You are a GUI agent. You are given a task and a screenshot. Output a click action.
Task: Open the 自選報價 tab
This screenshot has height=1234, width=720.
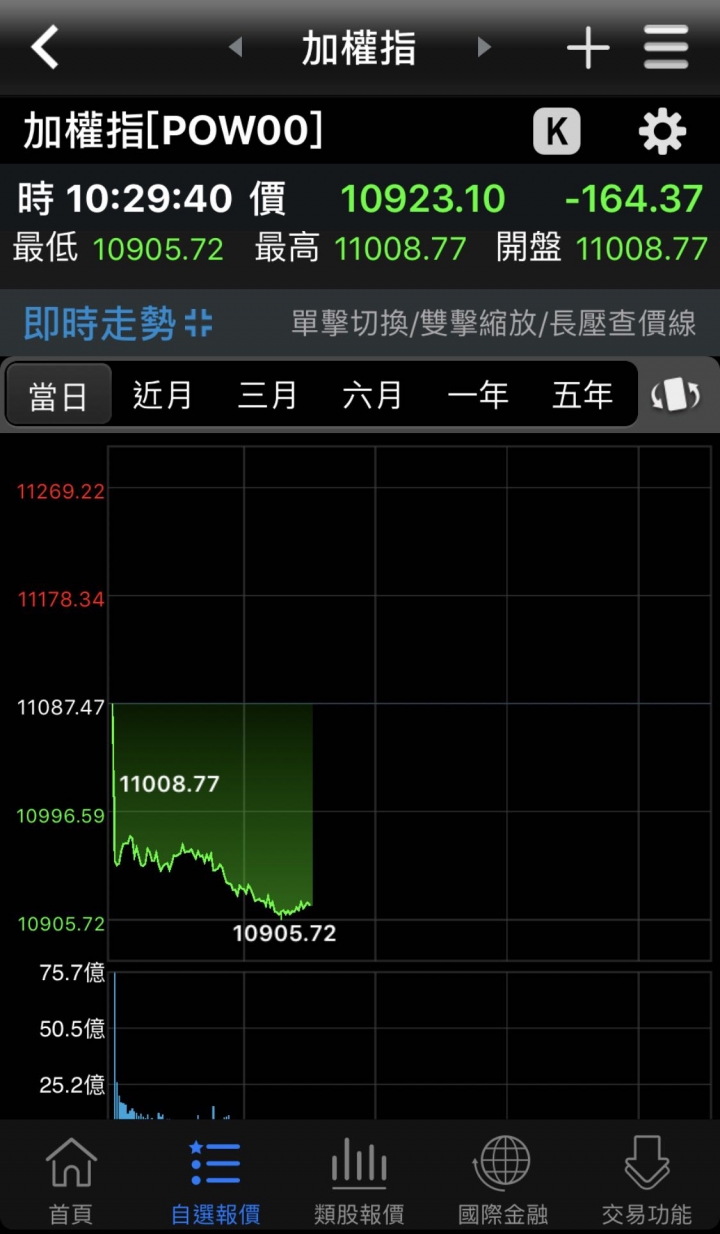point(215,1180)
